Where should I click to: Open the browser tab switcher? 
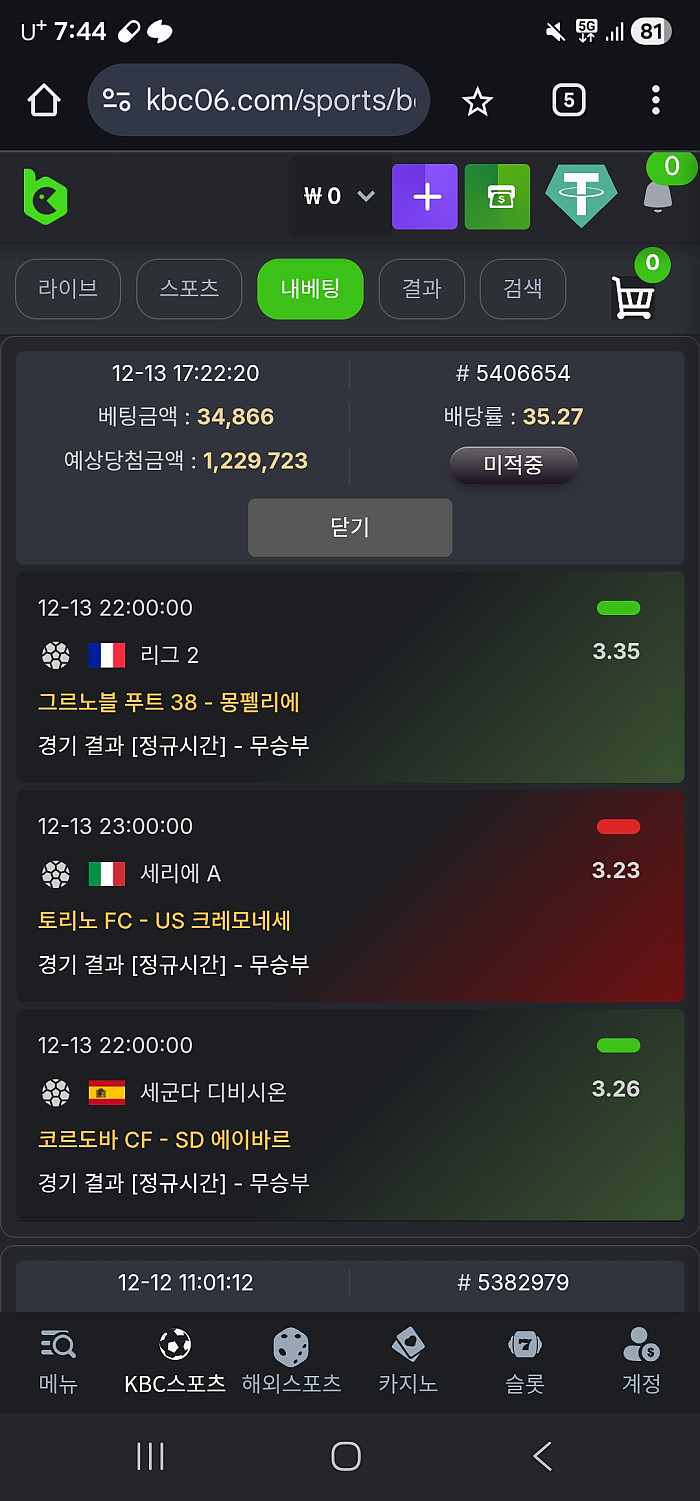(568, 100)
